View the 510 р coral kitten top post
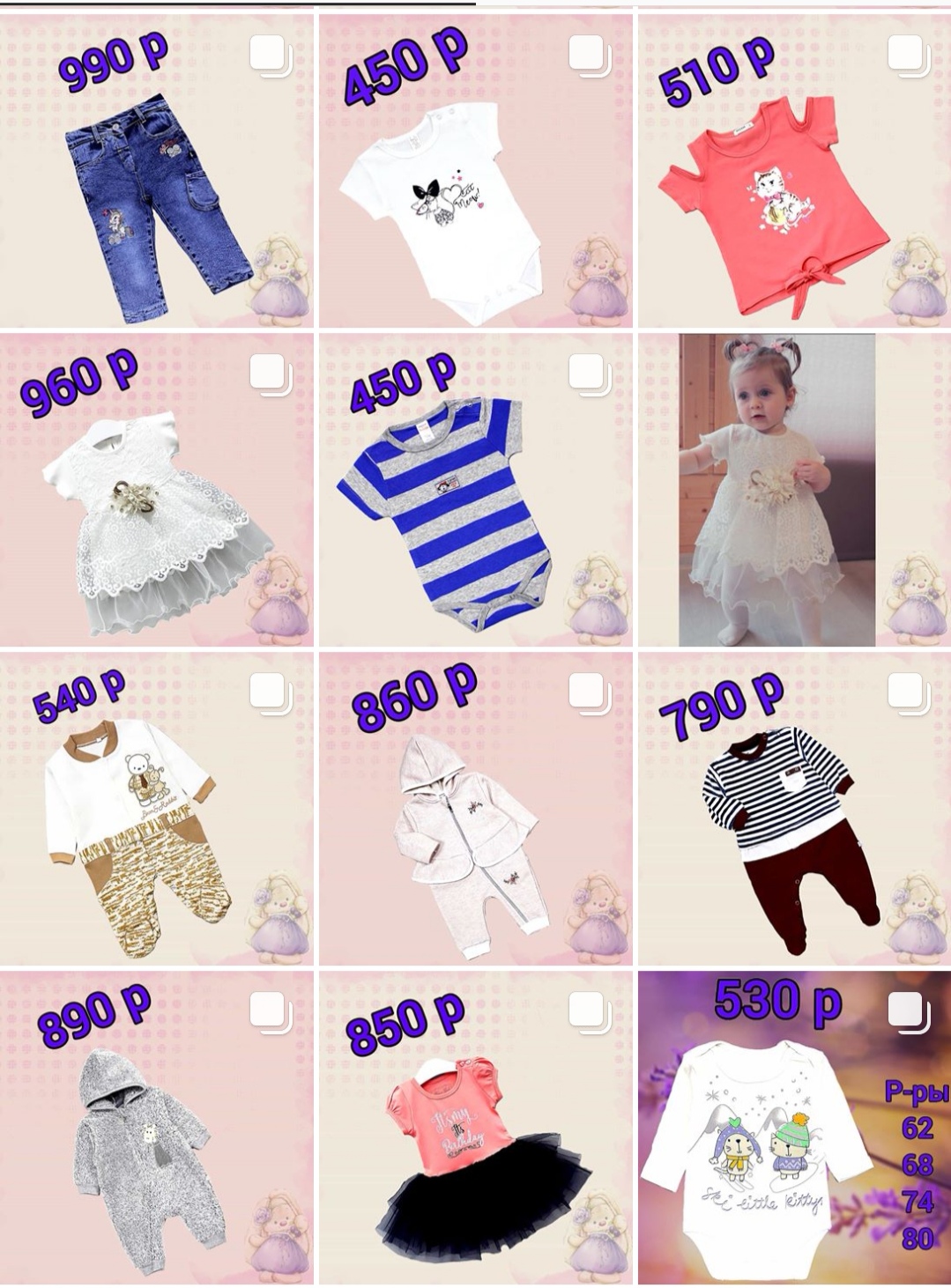This screenshot has width=951, height=1288. coord(793,172)
